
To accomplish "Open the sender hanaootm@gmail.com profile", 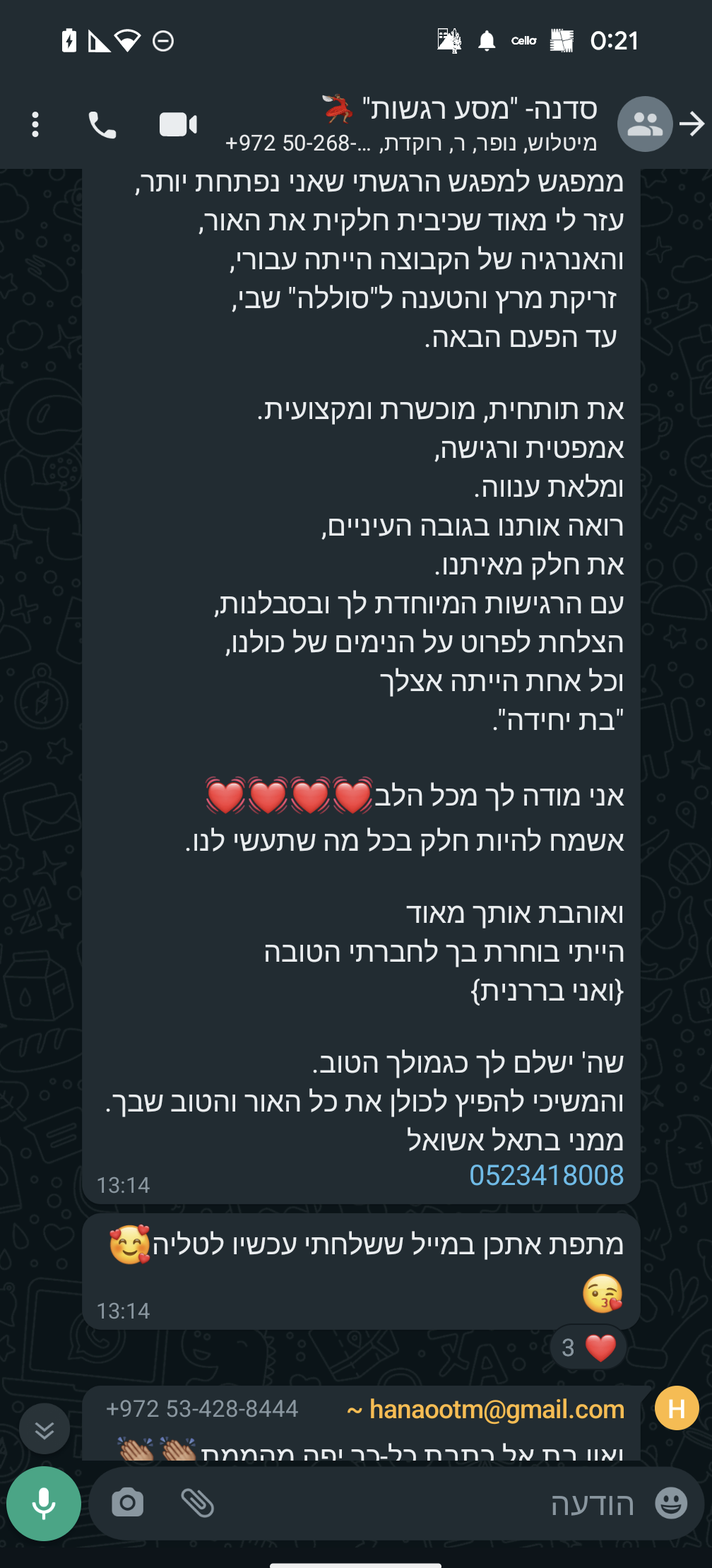I will click(486, 1410).
